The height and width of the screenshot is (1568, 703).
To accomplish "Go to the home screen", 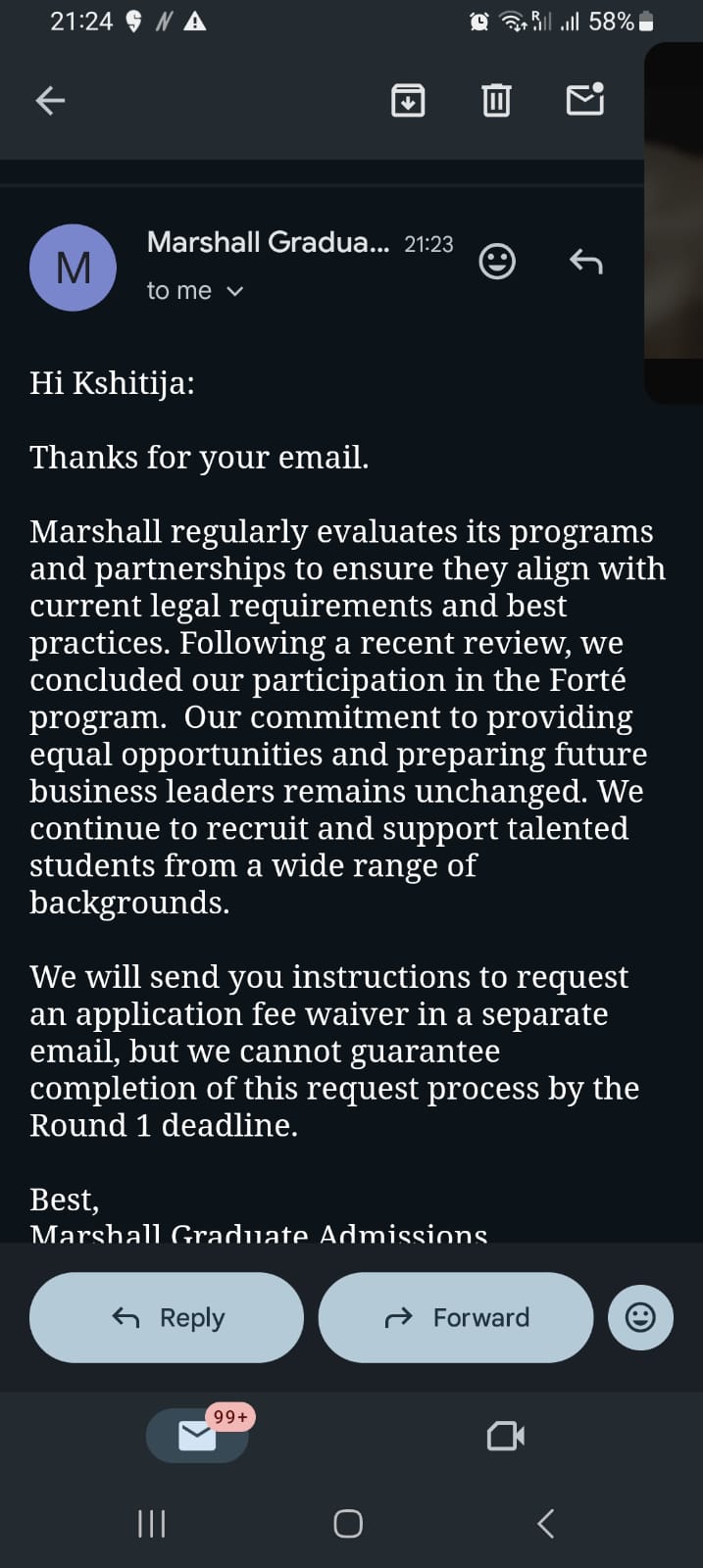I will click(348, 1524).
